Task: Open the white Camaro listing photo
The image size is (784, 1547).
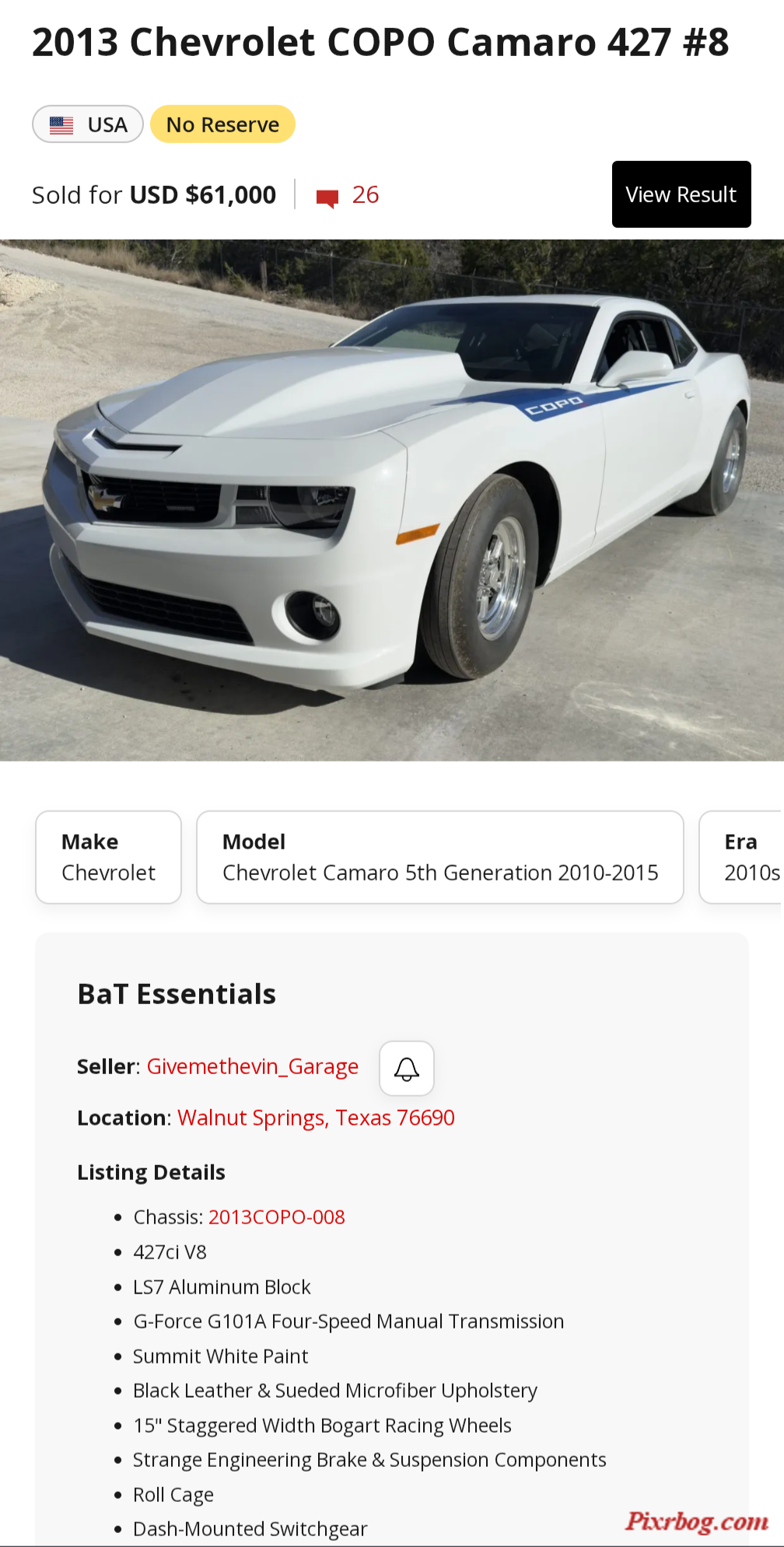Action: pyautogui.click(x=392, y=500)
